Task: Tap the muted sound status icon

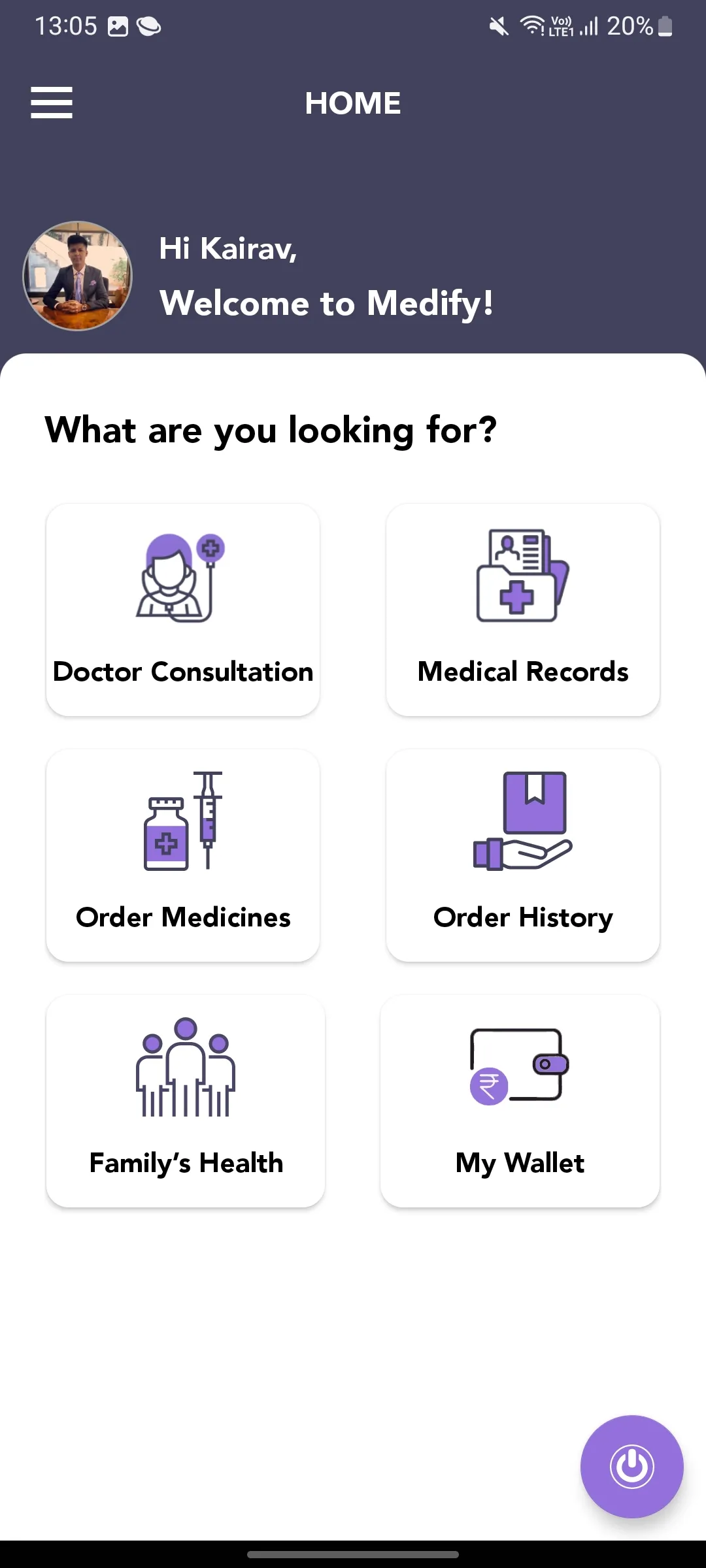Action: 497,26
